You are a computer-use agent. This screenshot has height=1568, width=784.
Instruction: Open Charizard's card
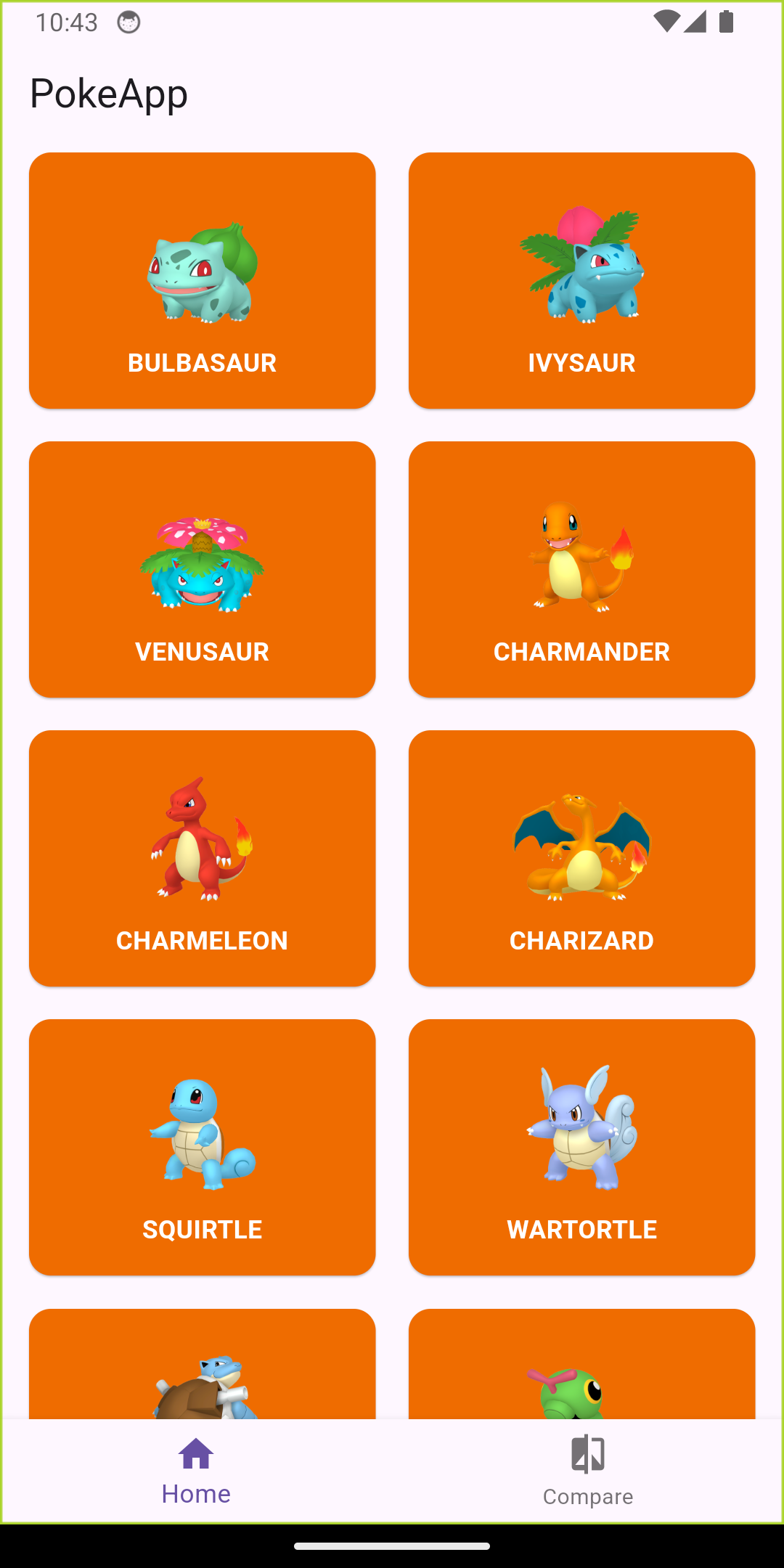[581, 858]
